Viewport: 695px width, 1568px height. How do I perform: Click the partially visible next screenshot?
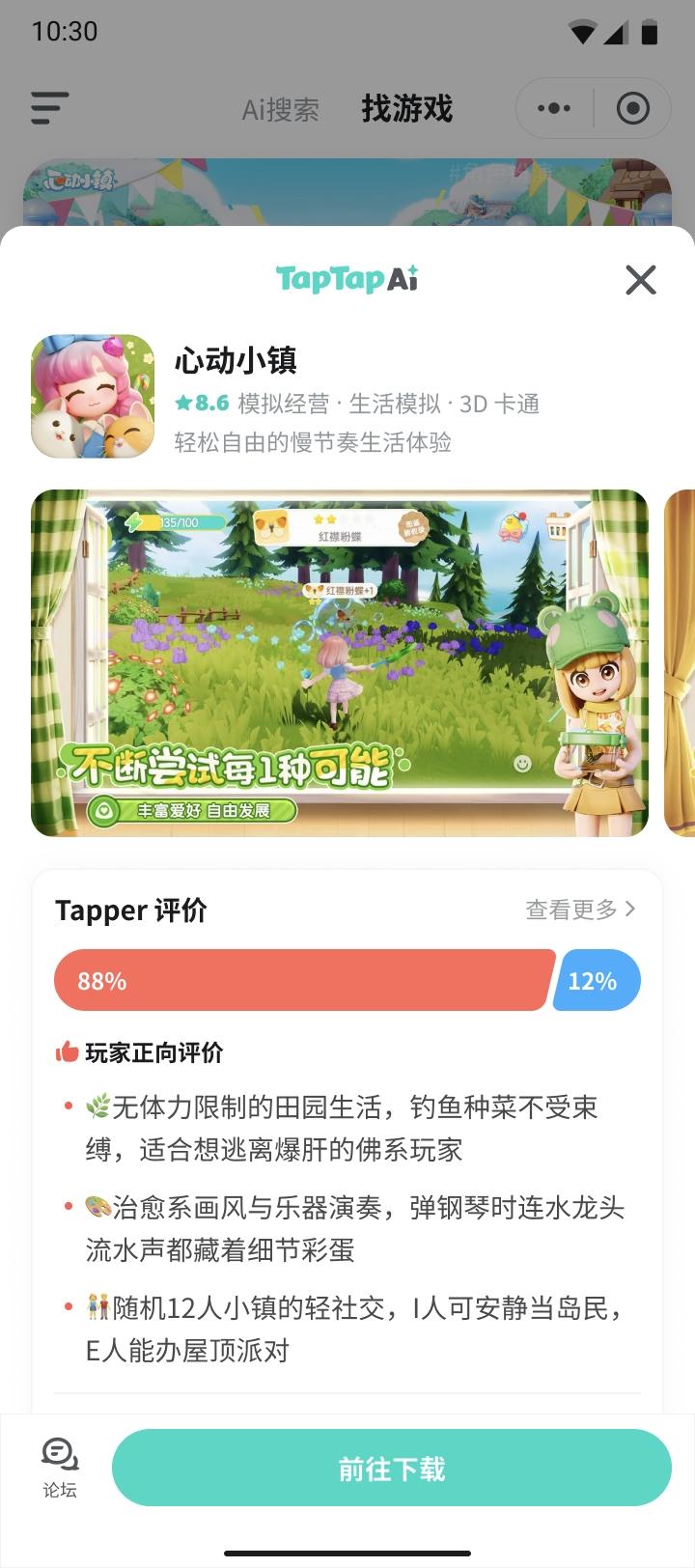tap(681, 663)
